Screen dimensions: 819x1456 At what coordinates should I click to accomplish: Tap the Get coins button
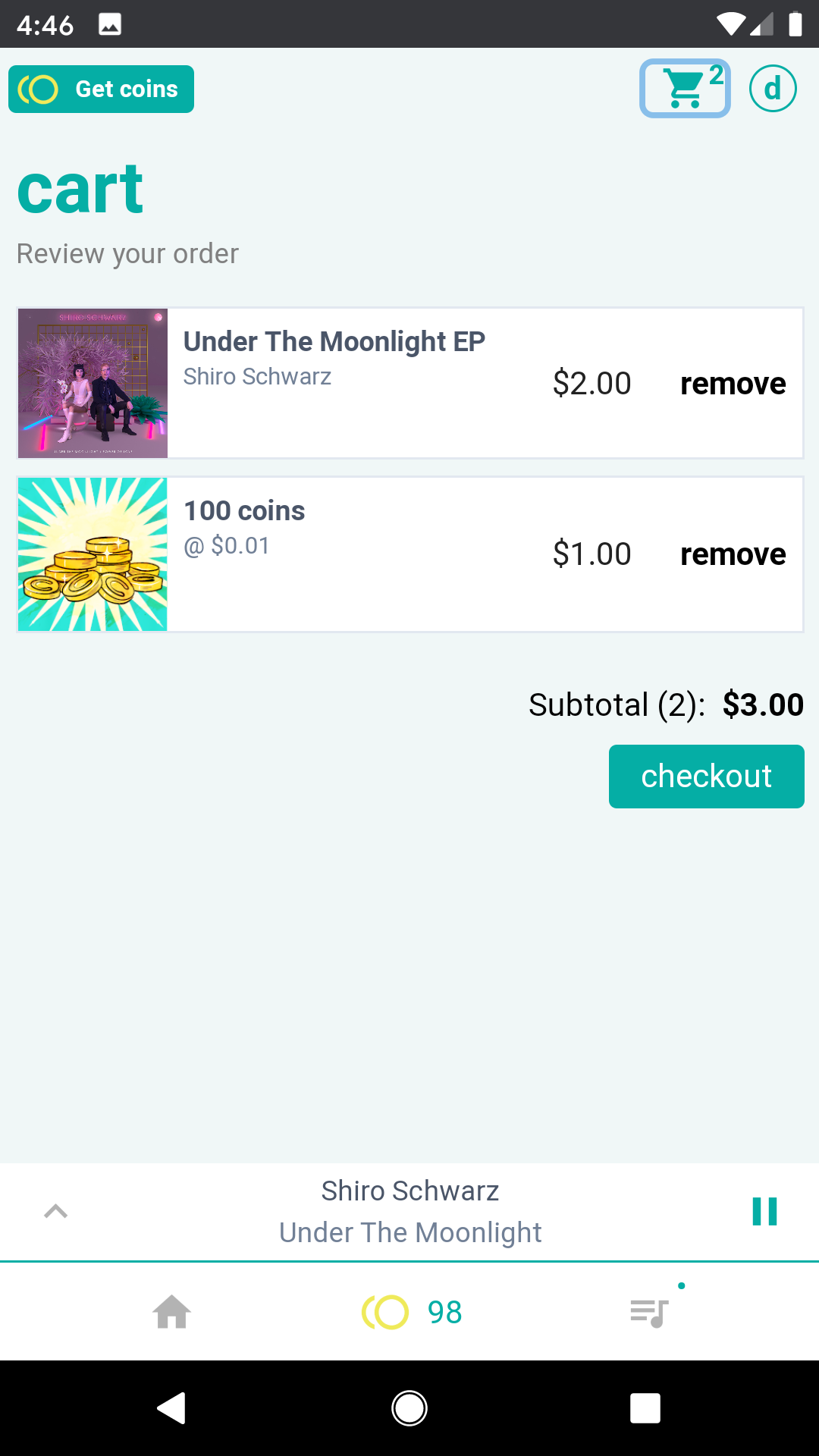[101, 89]
